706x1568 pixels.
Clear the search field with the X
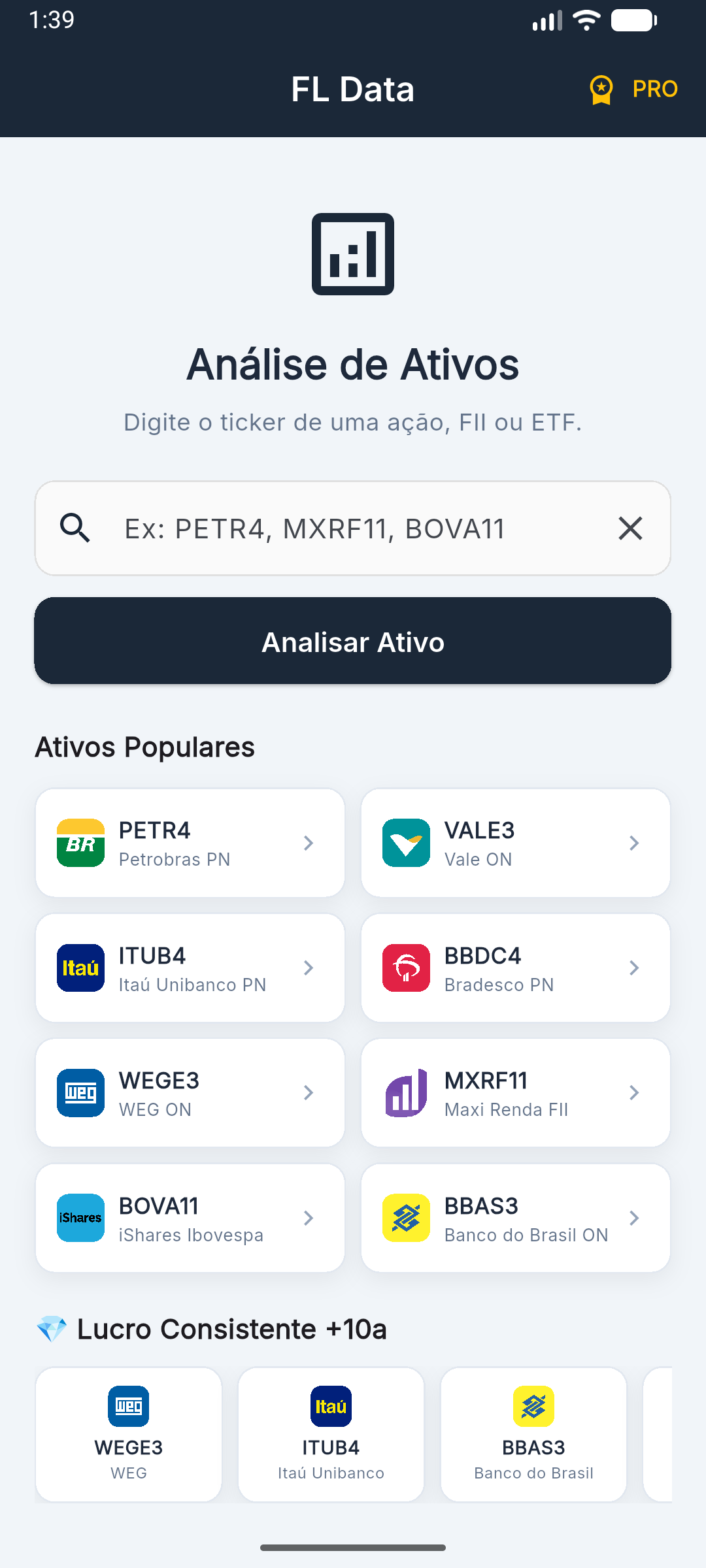(630, 528)
